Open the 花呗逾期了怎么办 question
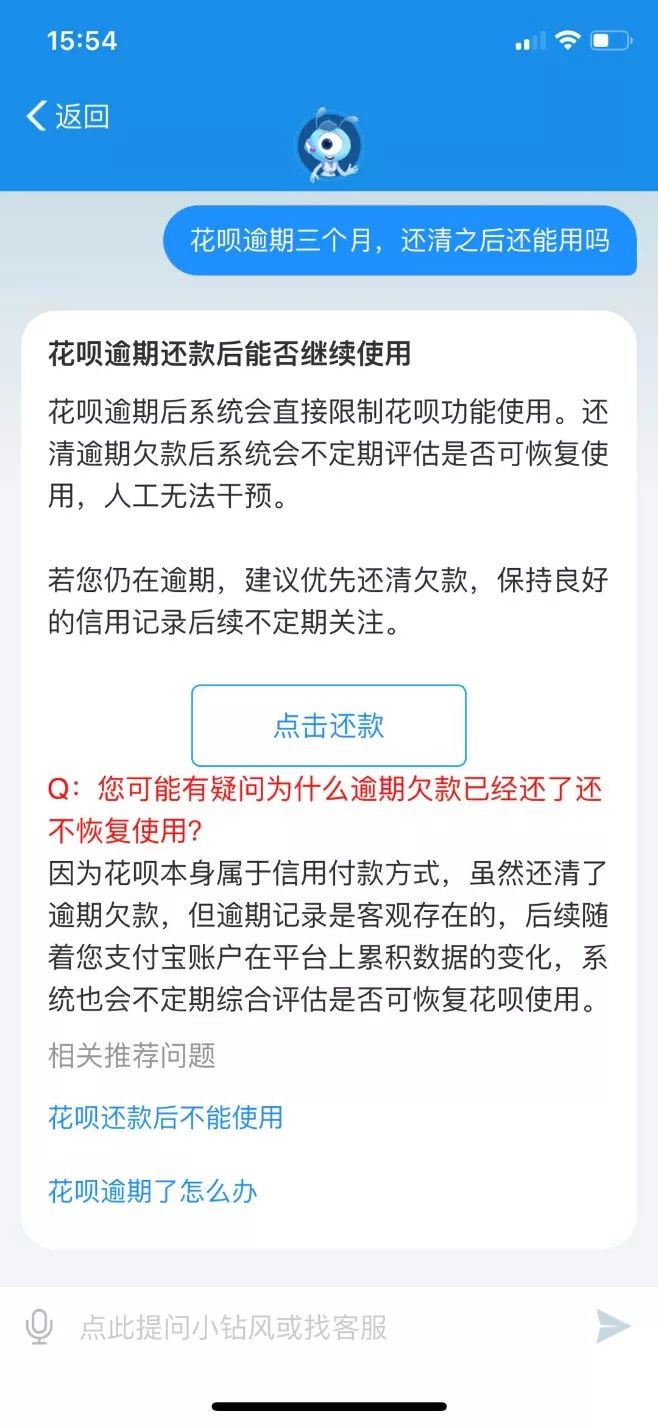The width and height of the screenshot is (658, 1425). pos(153,1191)
